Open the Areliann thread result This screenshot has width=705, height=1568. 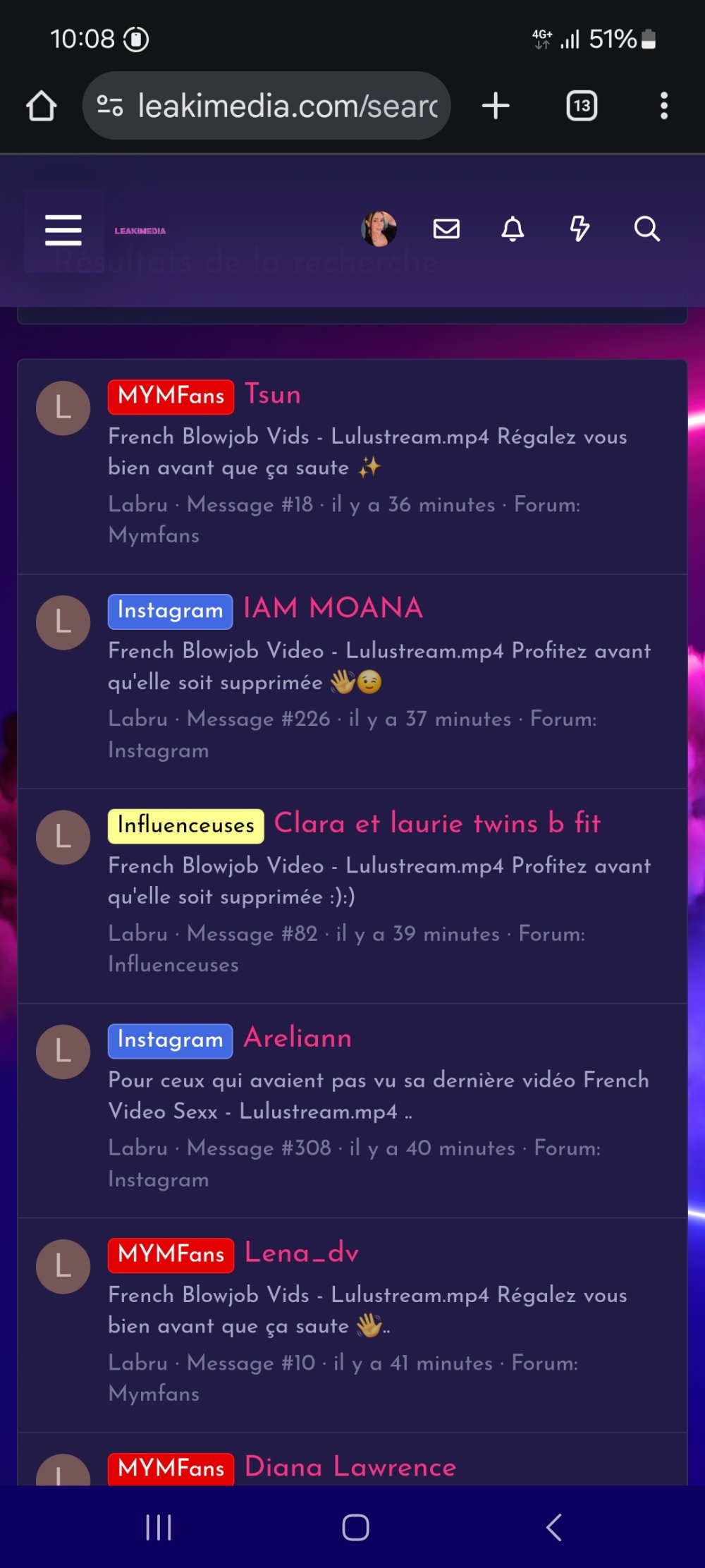coord(298,1038)
